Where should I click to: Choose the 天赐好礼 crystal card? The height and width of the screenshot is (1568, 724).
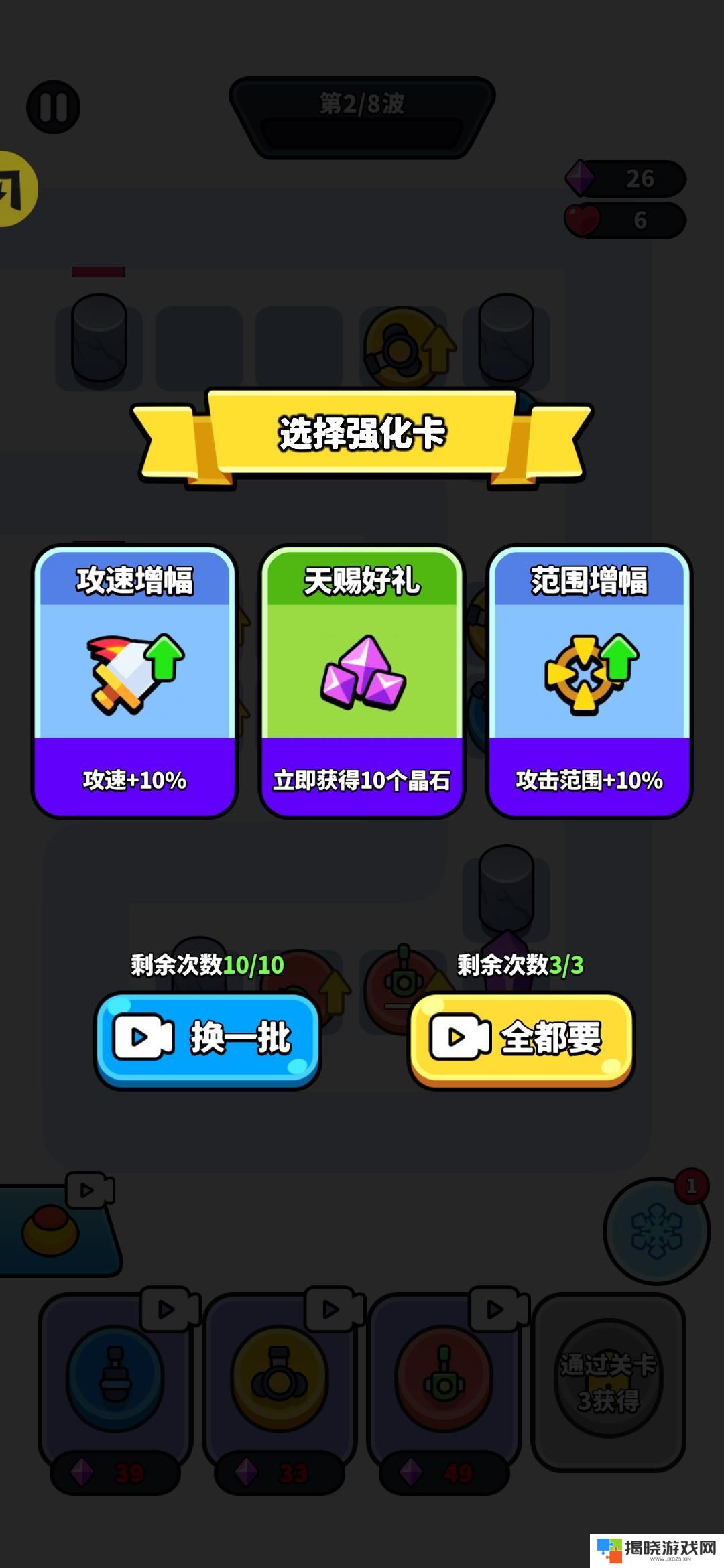pyautogui.click(x=362, y=680)
